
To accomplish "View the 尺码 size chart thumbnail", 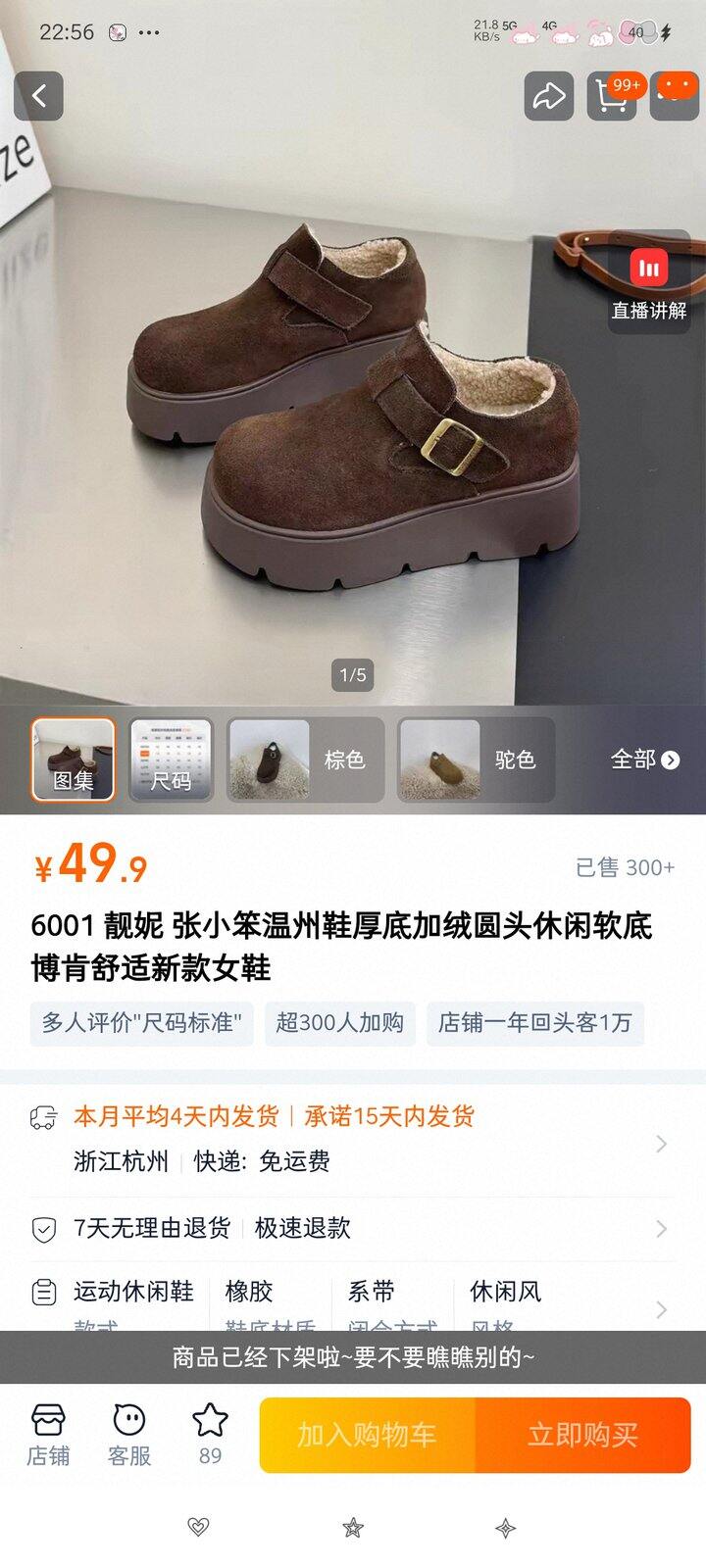I will 171,759.
